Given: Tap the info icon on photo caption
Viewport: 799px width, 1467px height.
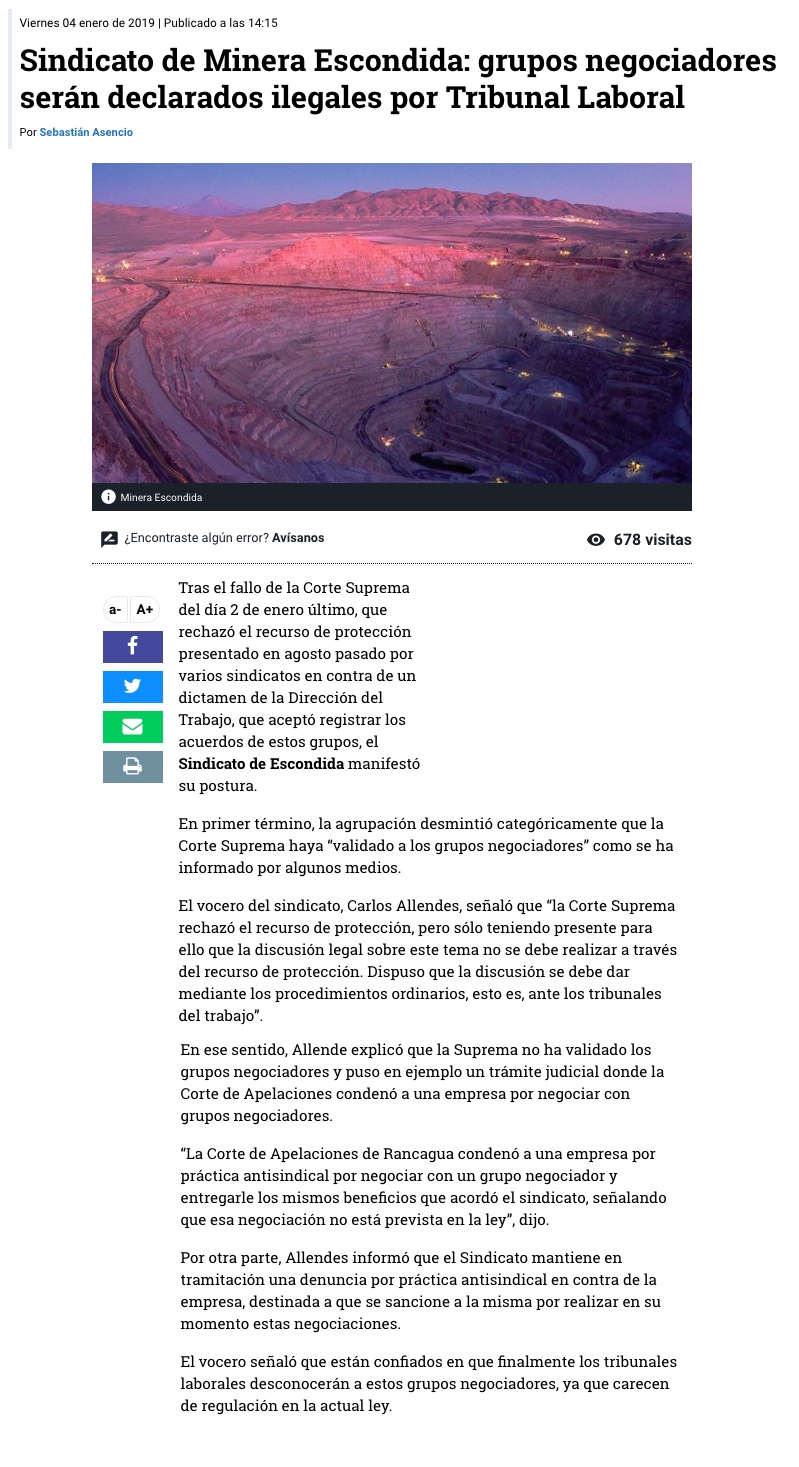Looking at the screenshot, I should (x=108, y=497).
